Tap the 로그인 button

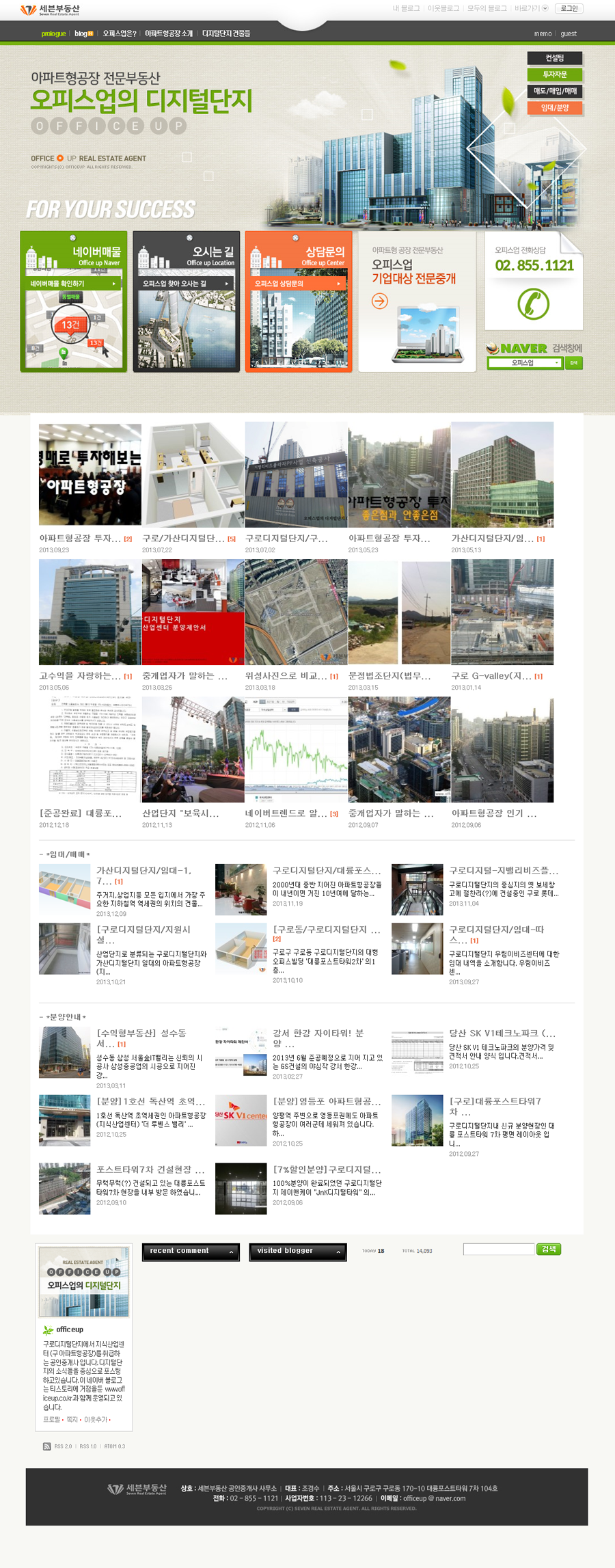569,8
